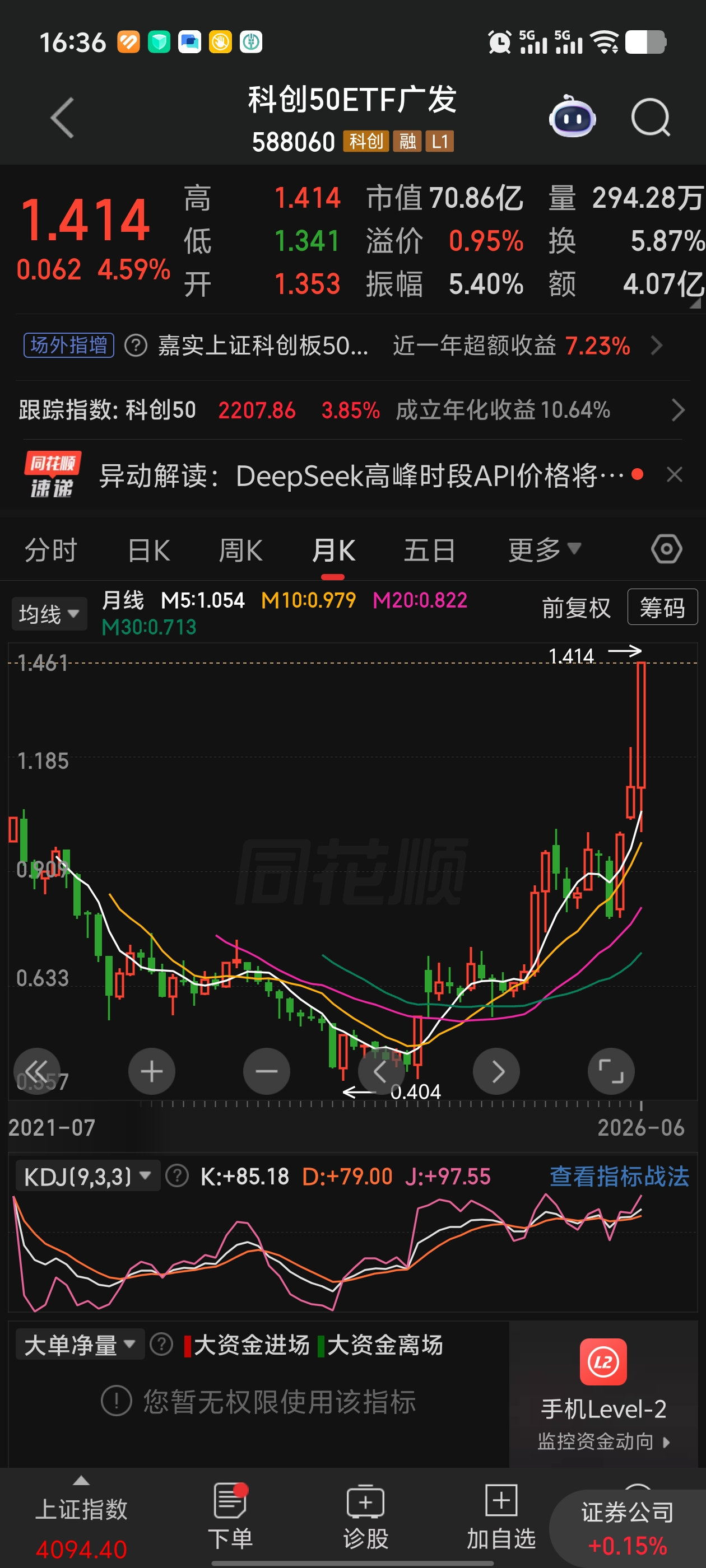Screen dimensions: 706x1568
Task: Zoom in the chart with plus button
Action: [152, 1071]
